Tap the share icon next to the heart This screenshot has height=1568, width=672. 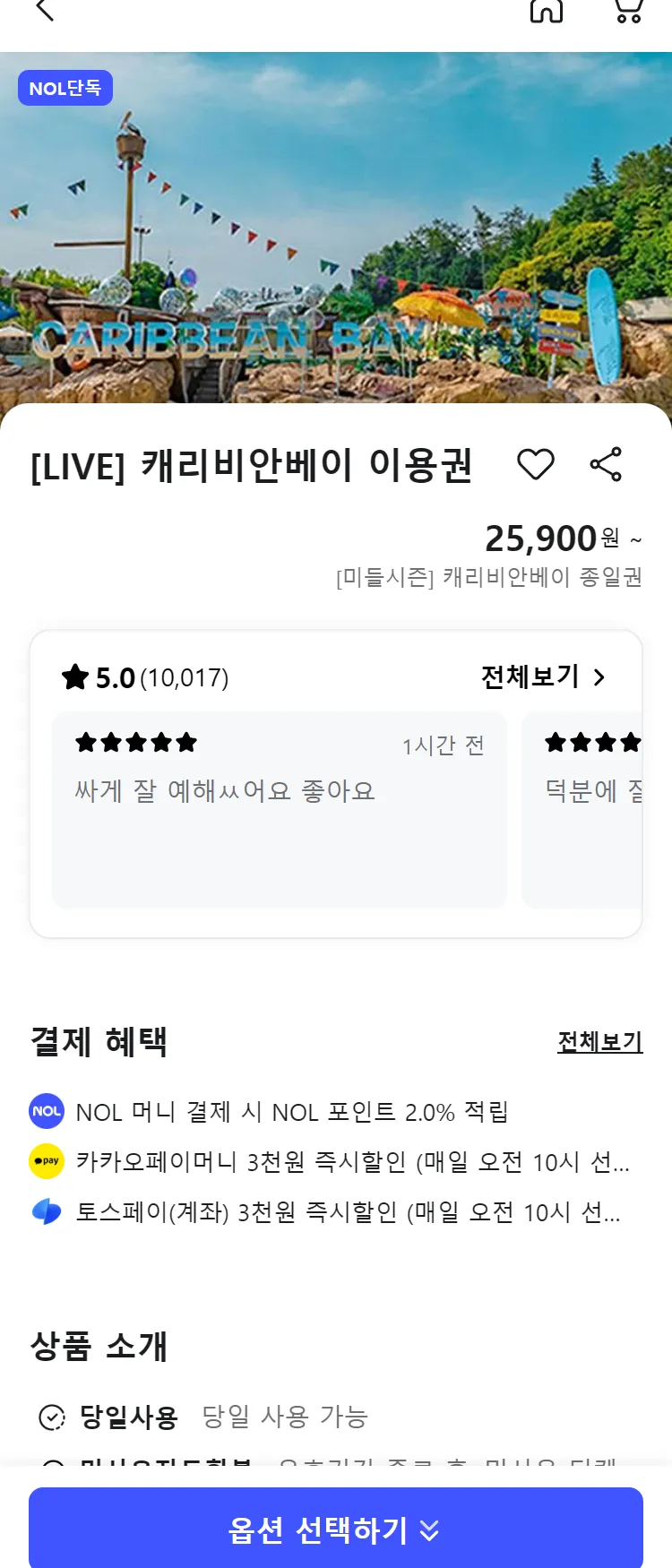pyautogui.click(x=606, y=464)
